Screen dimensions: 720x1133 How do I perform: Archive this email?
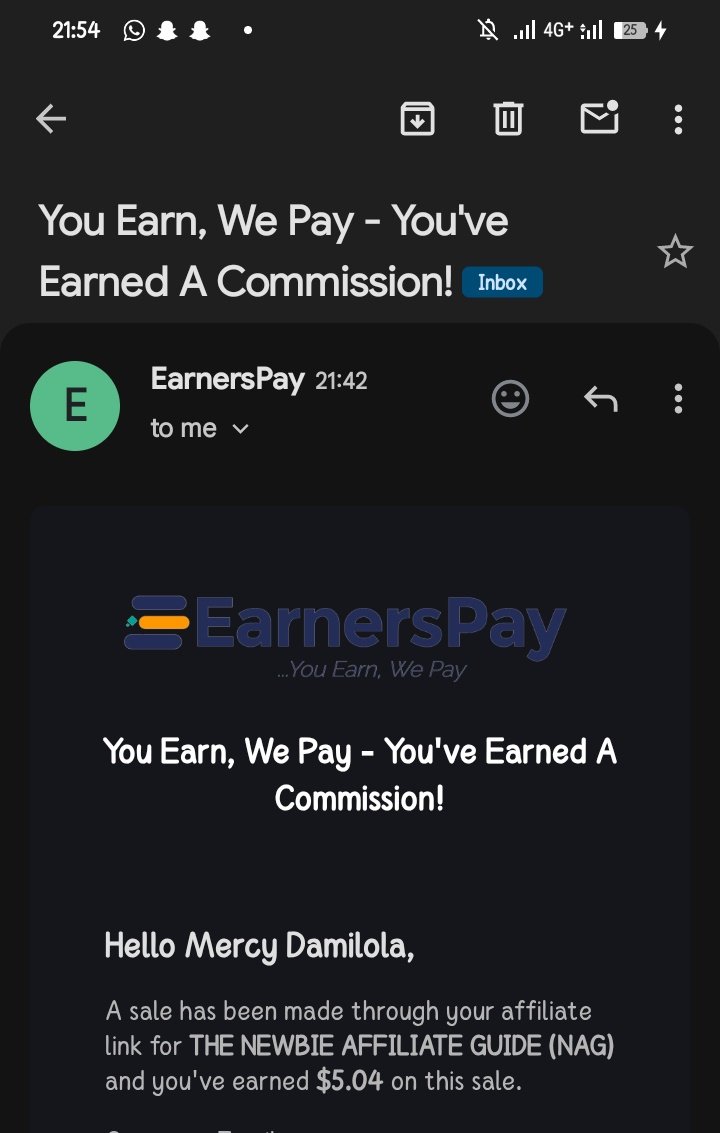tap(417, 119)
